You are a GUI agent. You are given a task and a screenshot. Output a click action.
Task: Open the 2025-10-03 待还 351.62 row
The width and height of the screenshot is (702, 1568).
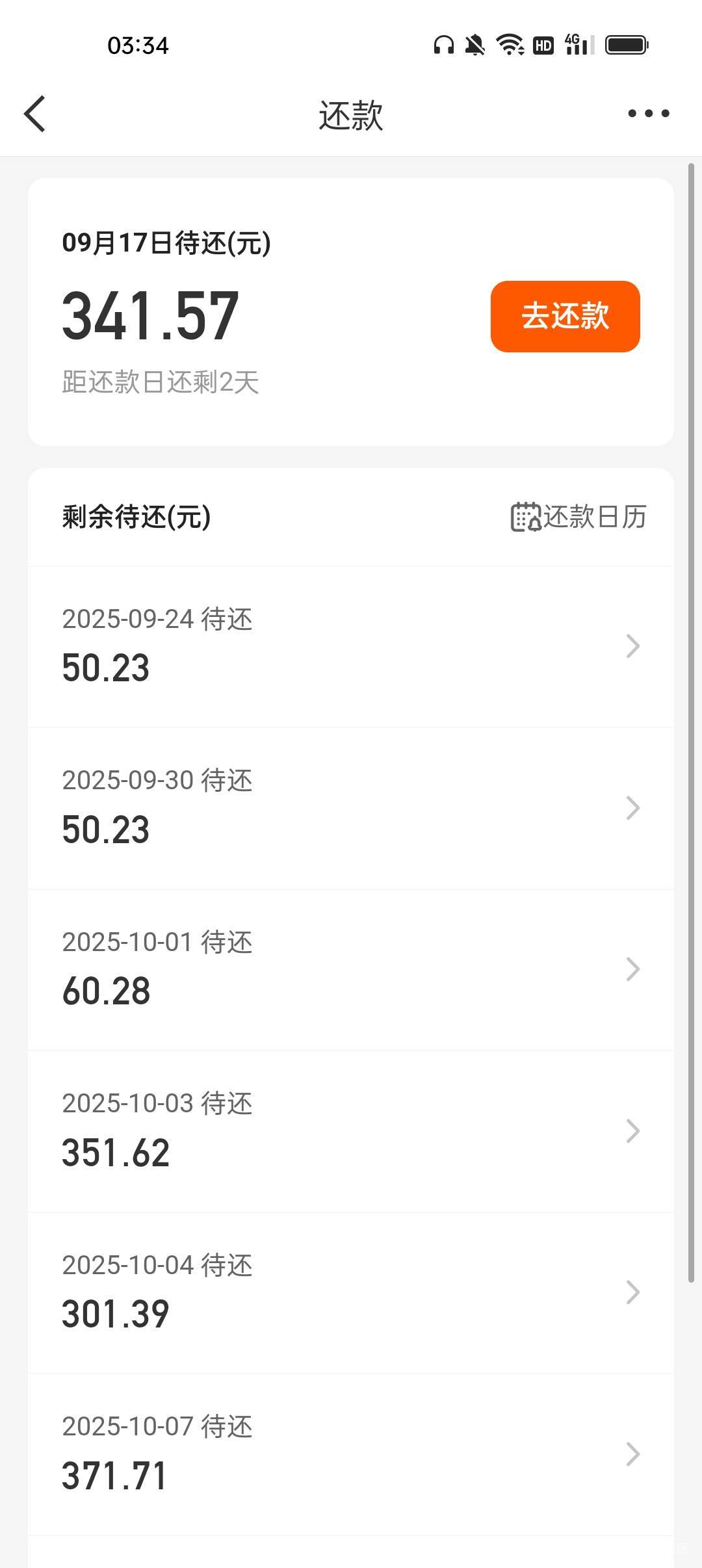click(x=351, y=1131)
